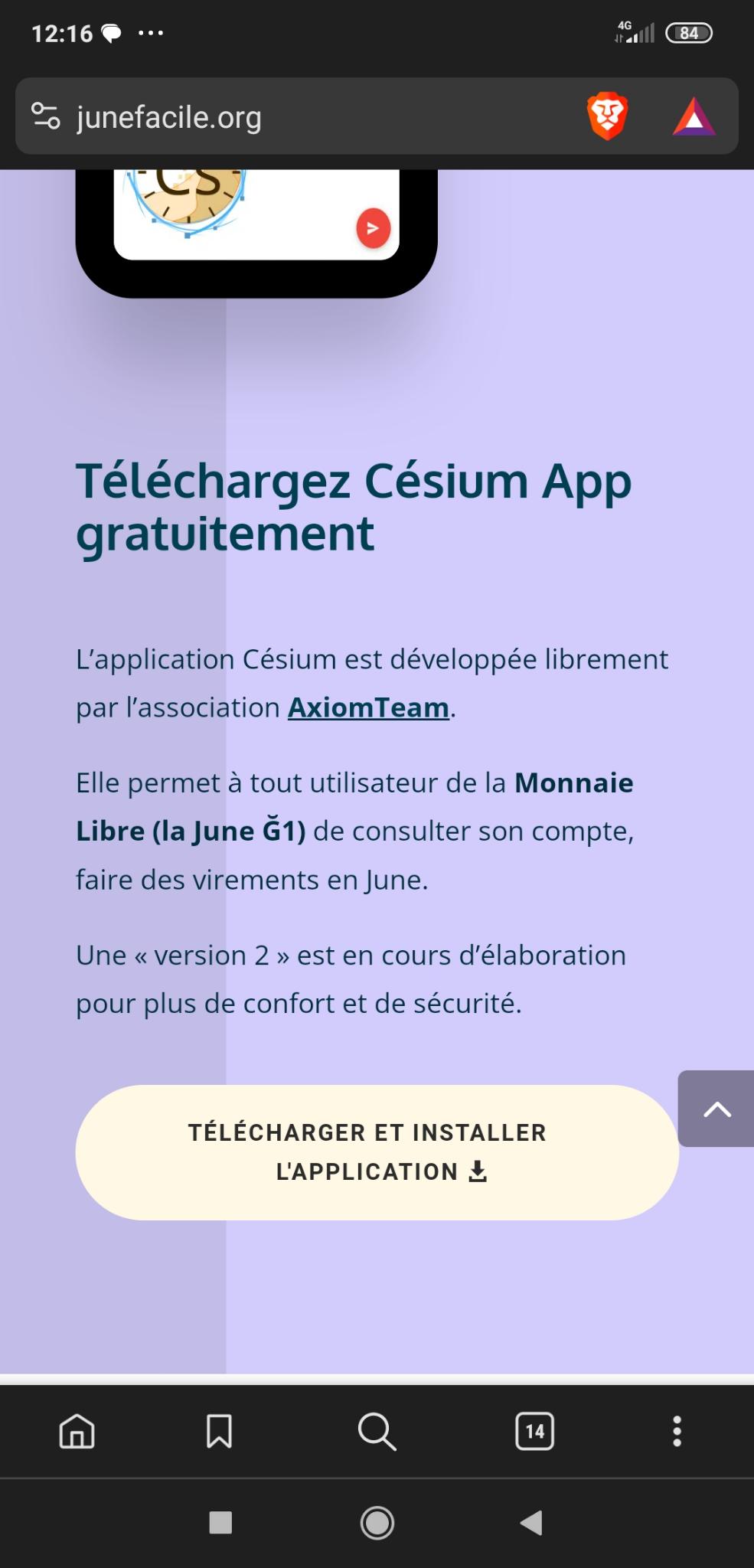Open the tab switcher showing 14 tabs
754x1568 pixels.
534,1431
